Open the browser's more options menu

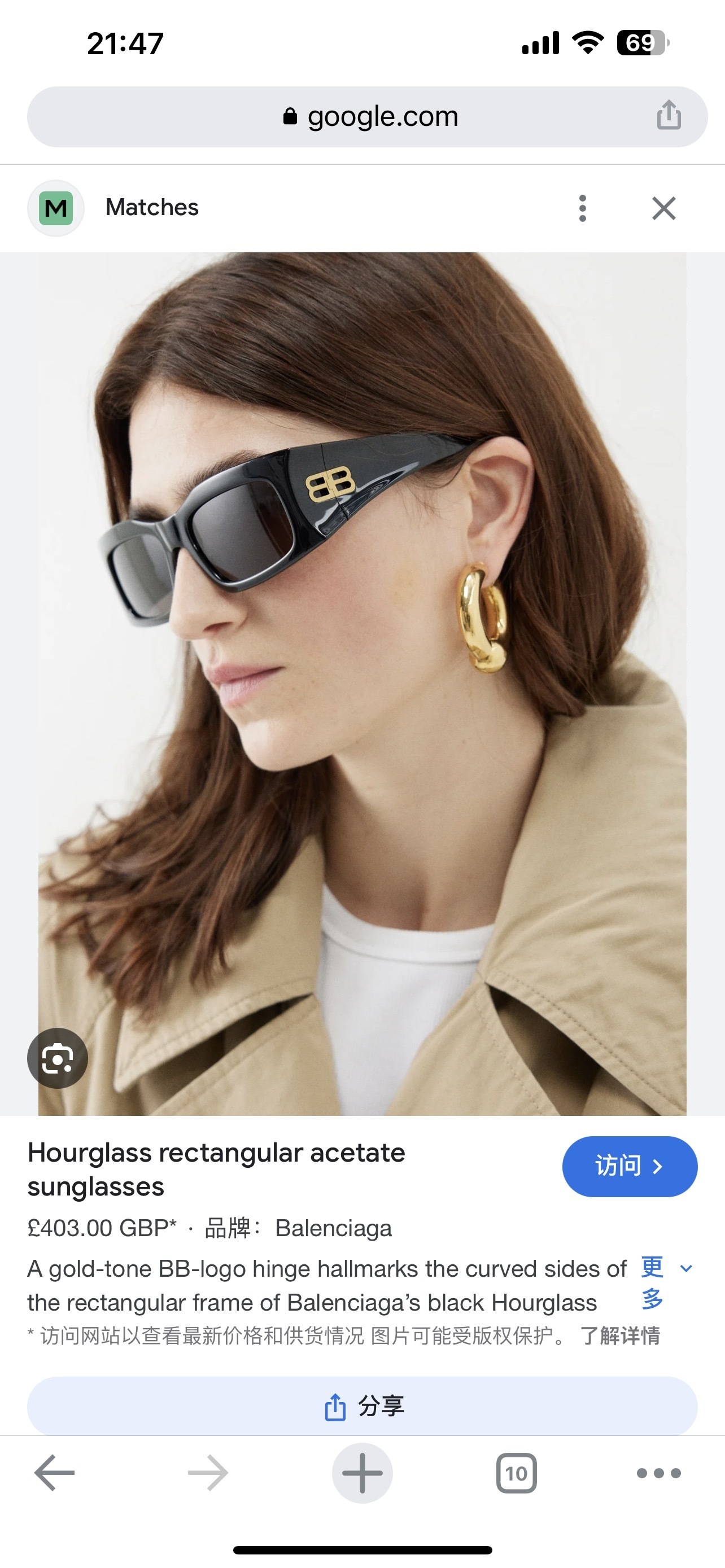(x=658, y=1473)
